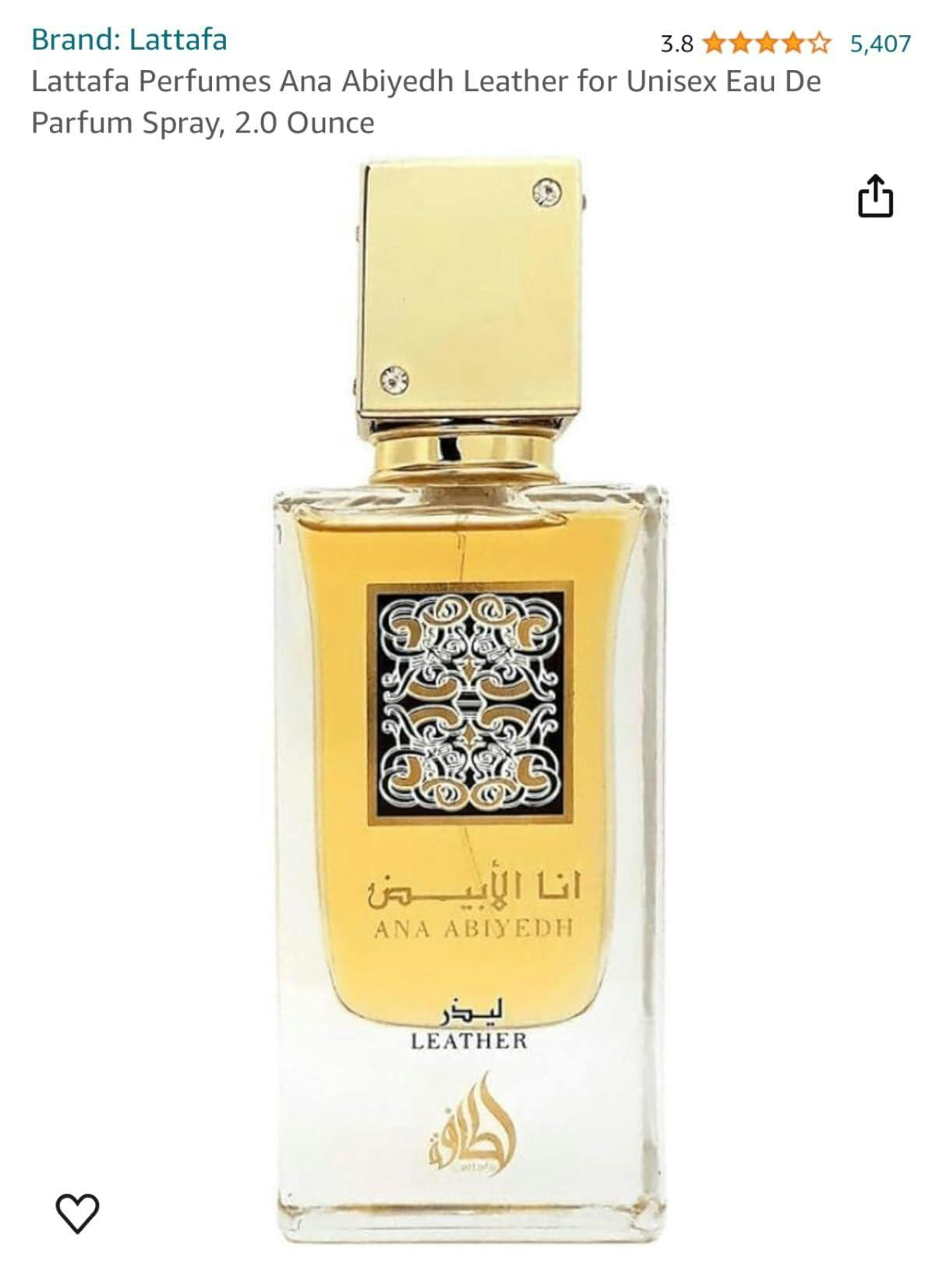The height and width of the screenshot is (1288, 943).
Task: Add the perfume to wishlist heart
Action: pos(77,1212)
